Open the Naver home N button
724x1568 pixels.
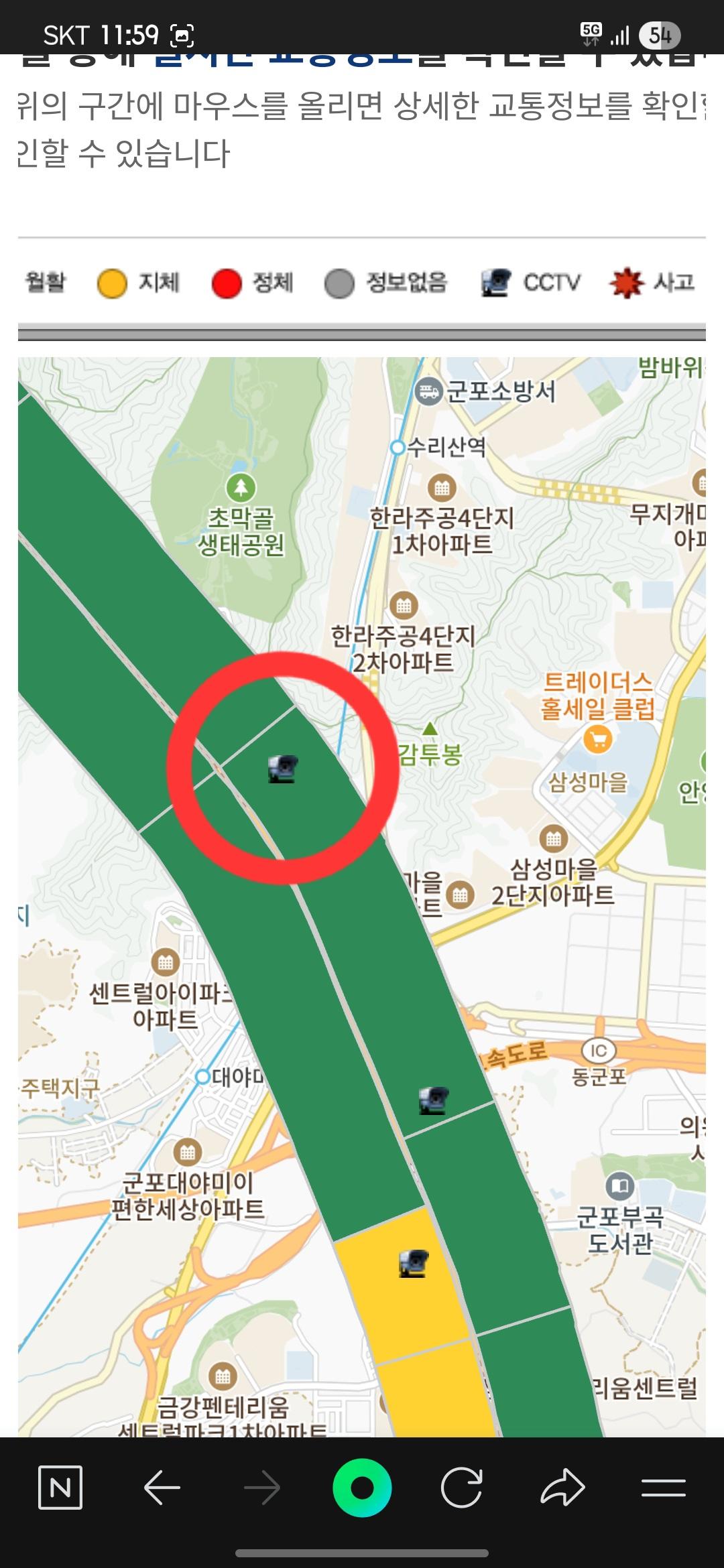click(60, 1488)
